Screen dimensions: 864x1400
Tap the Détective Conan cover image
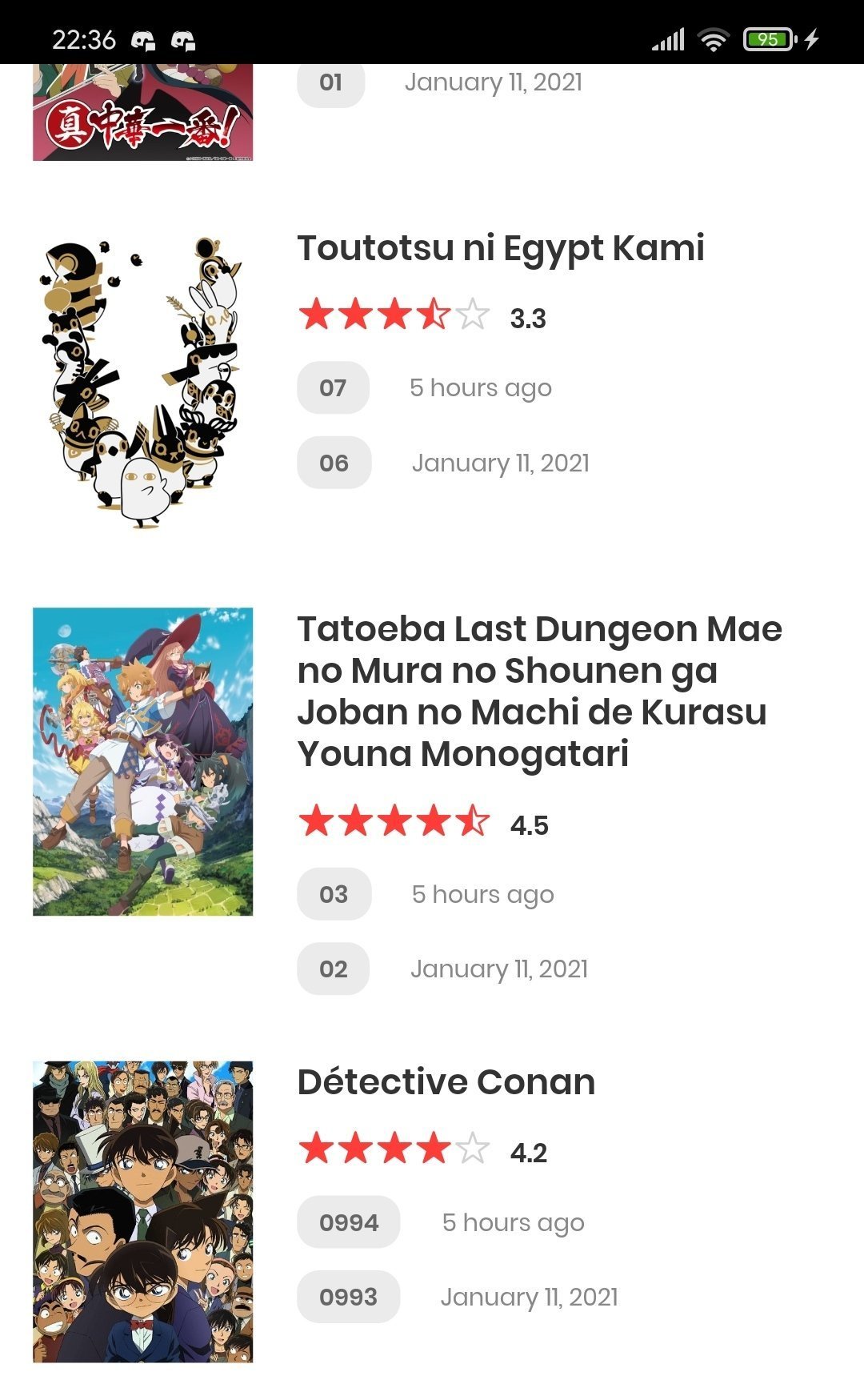(142, 1211)
